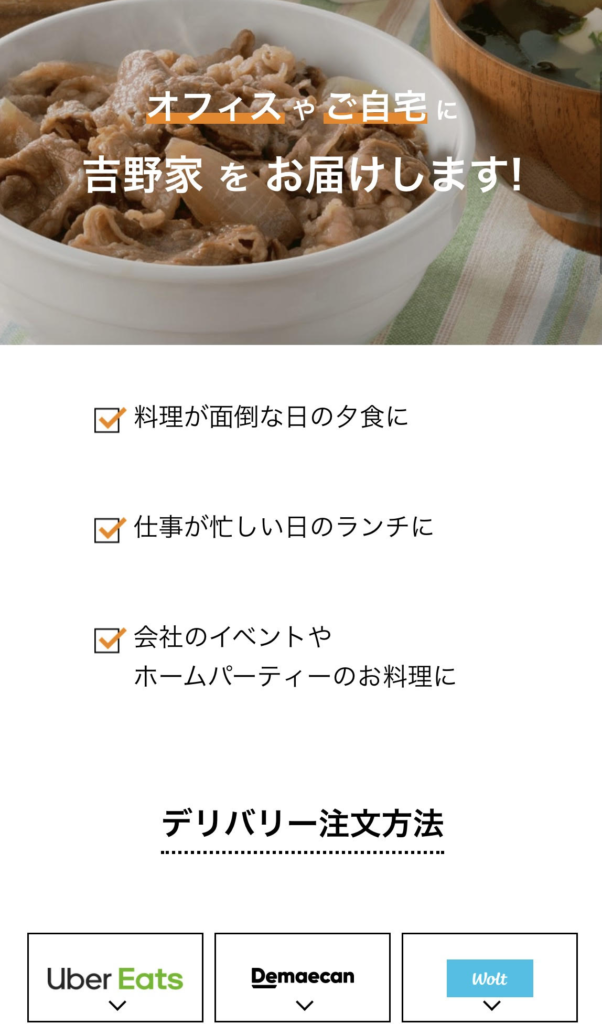The width and height of the screenshot is (602, 1024).
Task: Jump to Uber Eats ordering section
Action: [115, 978]
